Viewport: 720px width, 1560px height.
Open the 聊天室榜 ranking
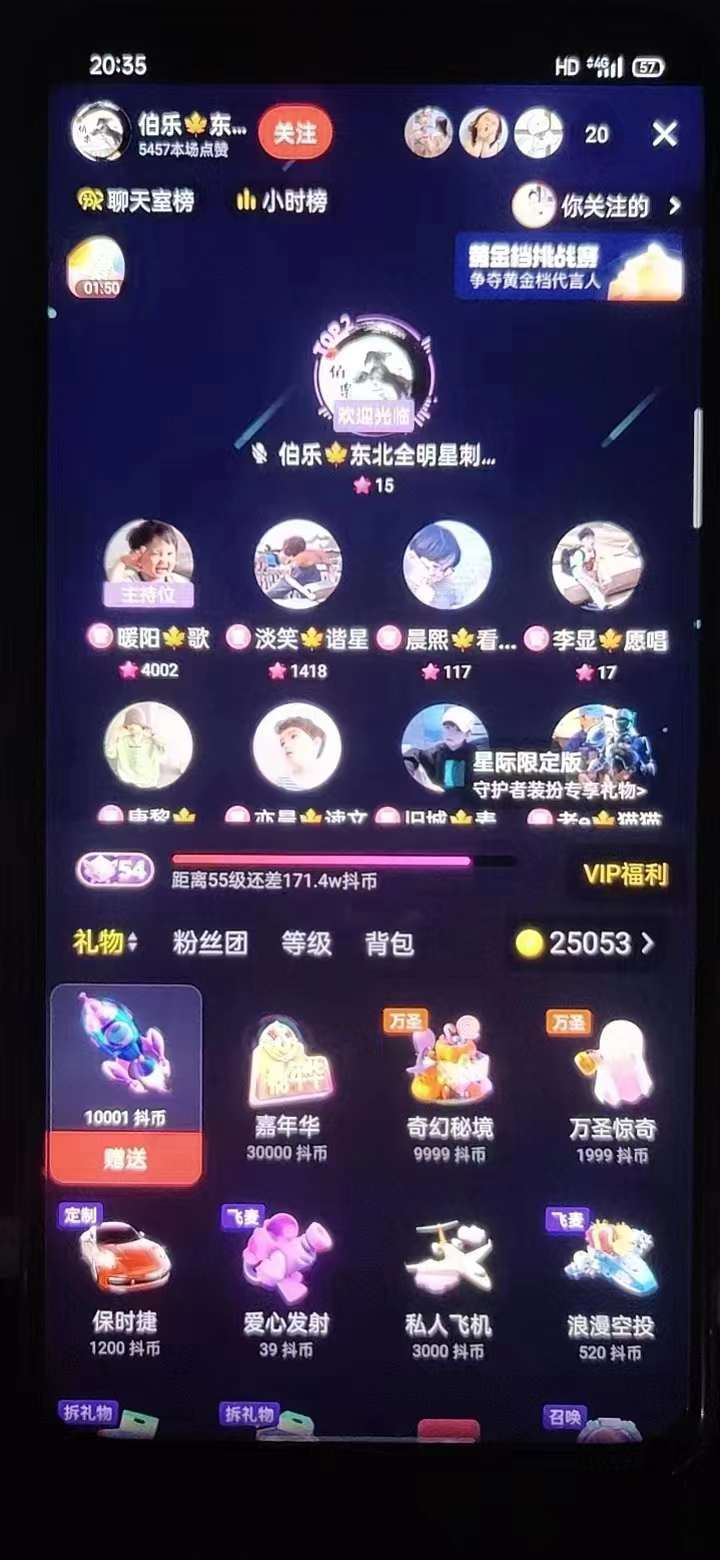137,201
